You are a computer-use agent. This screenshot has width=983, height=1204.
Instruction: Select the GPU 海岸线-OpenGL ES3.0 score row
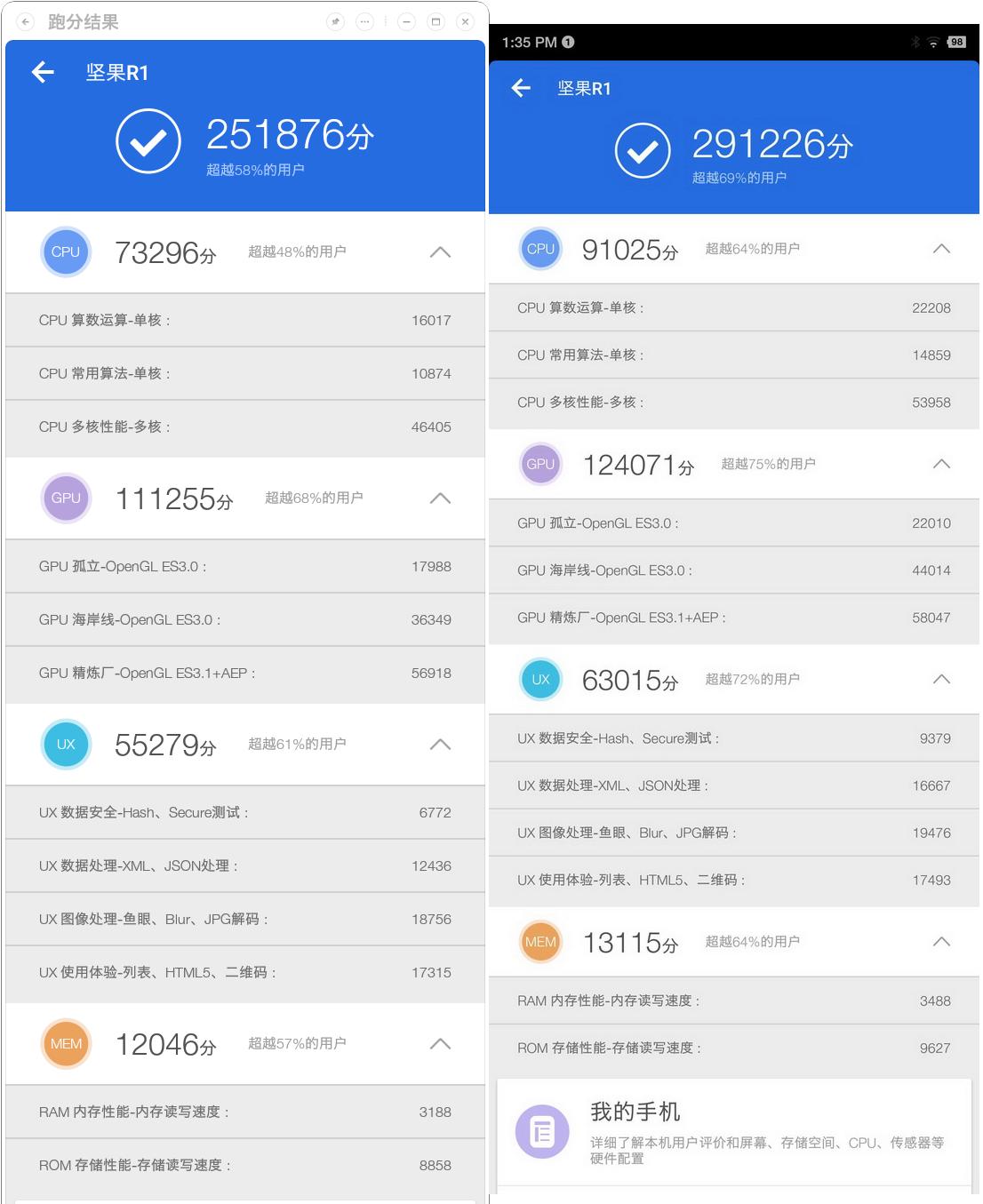tap(245, 619)
